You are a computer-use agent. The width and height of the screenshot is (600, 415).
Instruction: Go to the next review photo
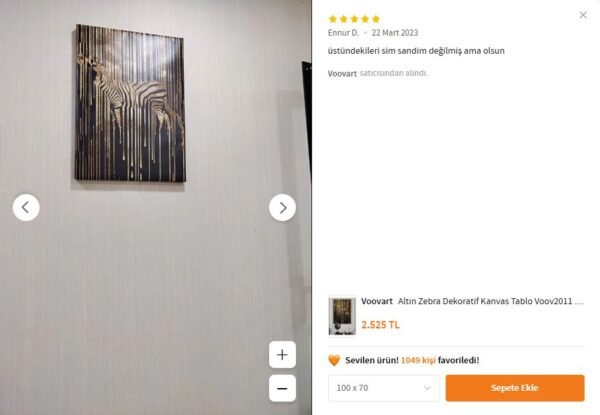pos(282,207)
